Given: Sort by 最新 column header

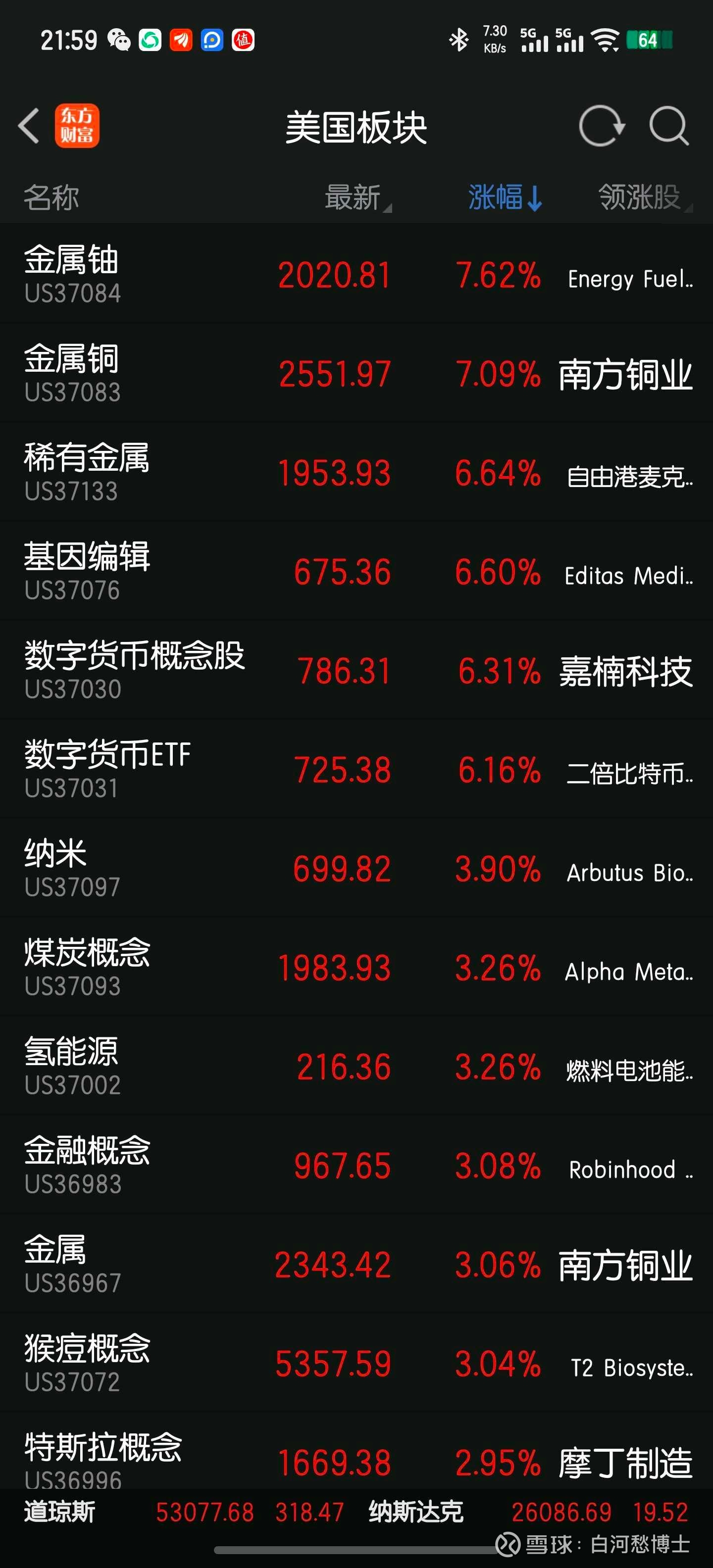Looking at the screenshot, I should [x=357, y=197].
